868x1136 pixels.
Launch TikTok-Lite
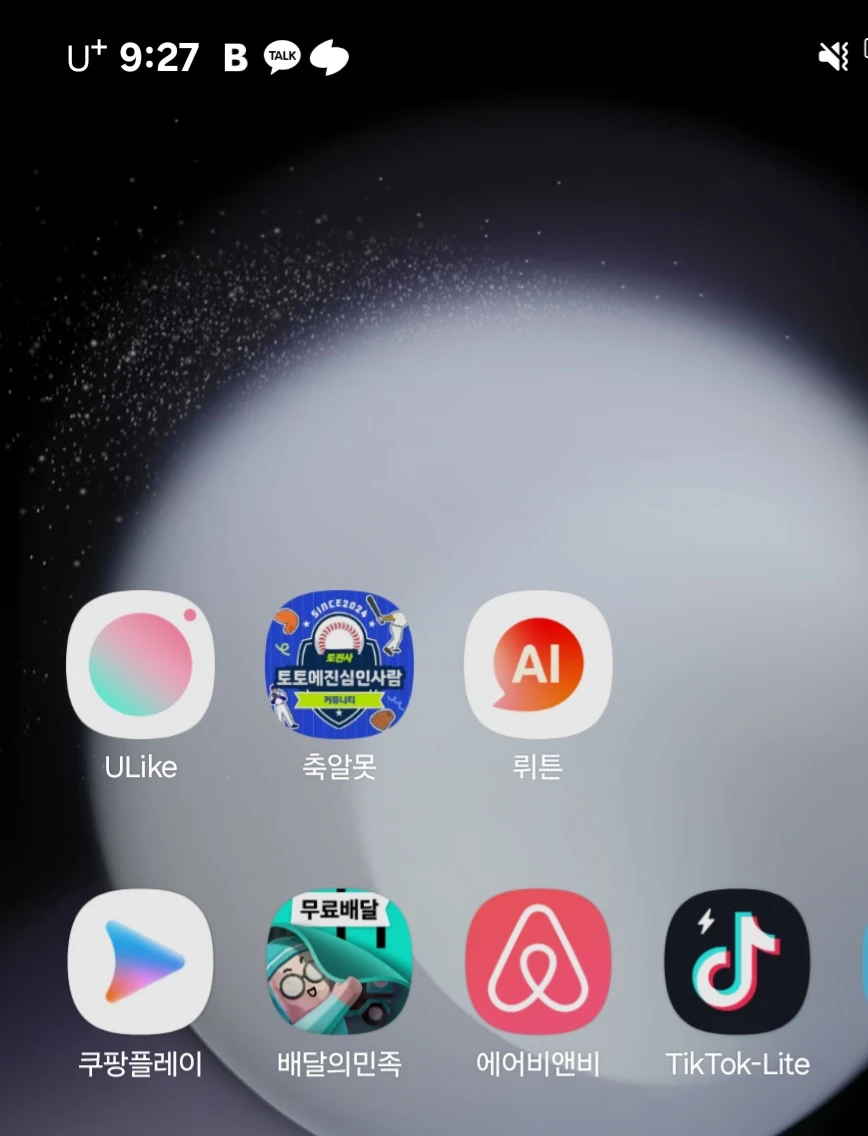coord(737,961)
